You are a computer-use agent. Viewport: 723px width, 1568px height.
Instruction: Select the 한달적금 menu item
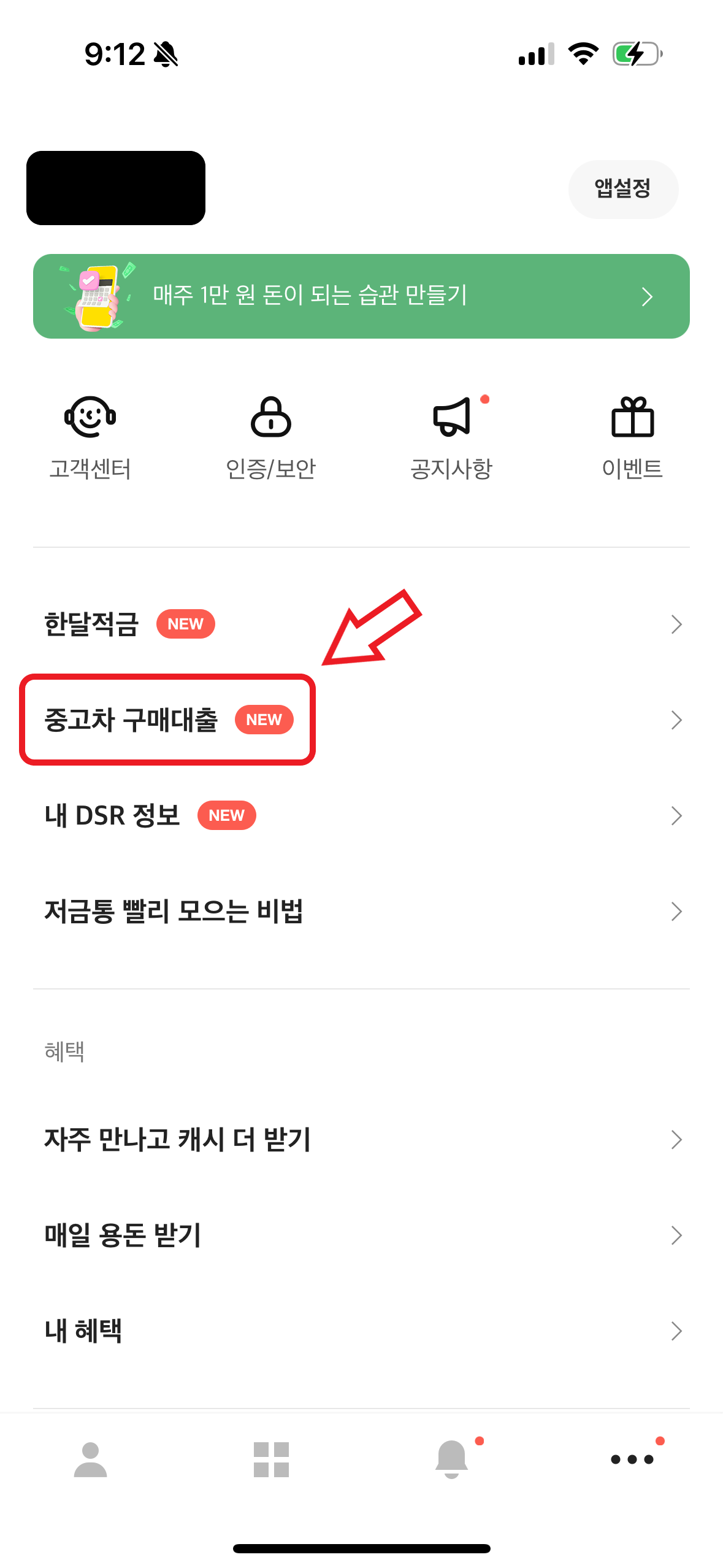(92, 624)
